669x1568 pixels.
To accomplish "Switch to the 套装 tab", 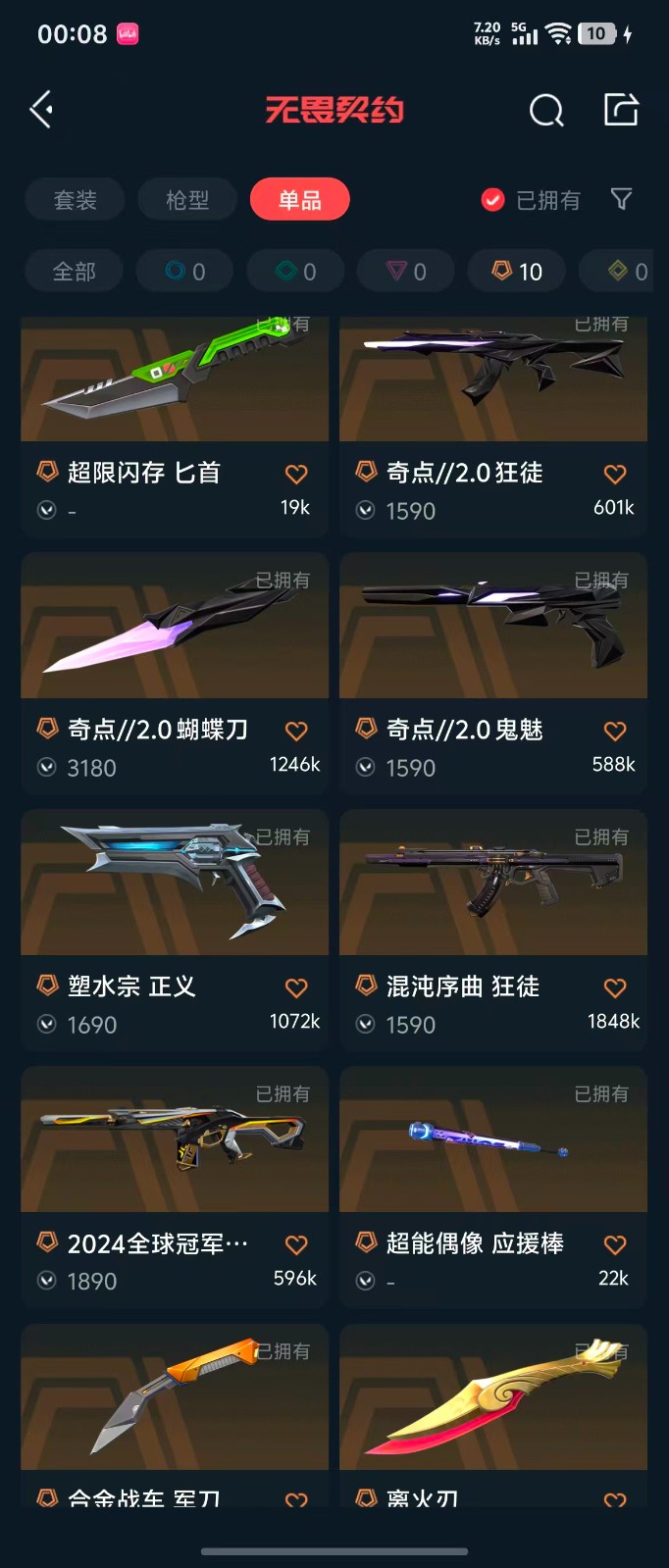I will [x=75, y=200].
